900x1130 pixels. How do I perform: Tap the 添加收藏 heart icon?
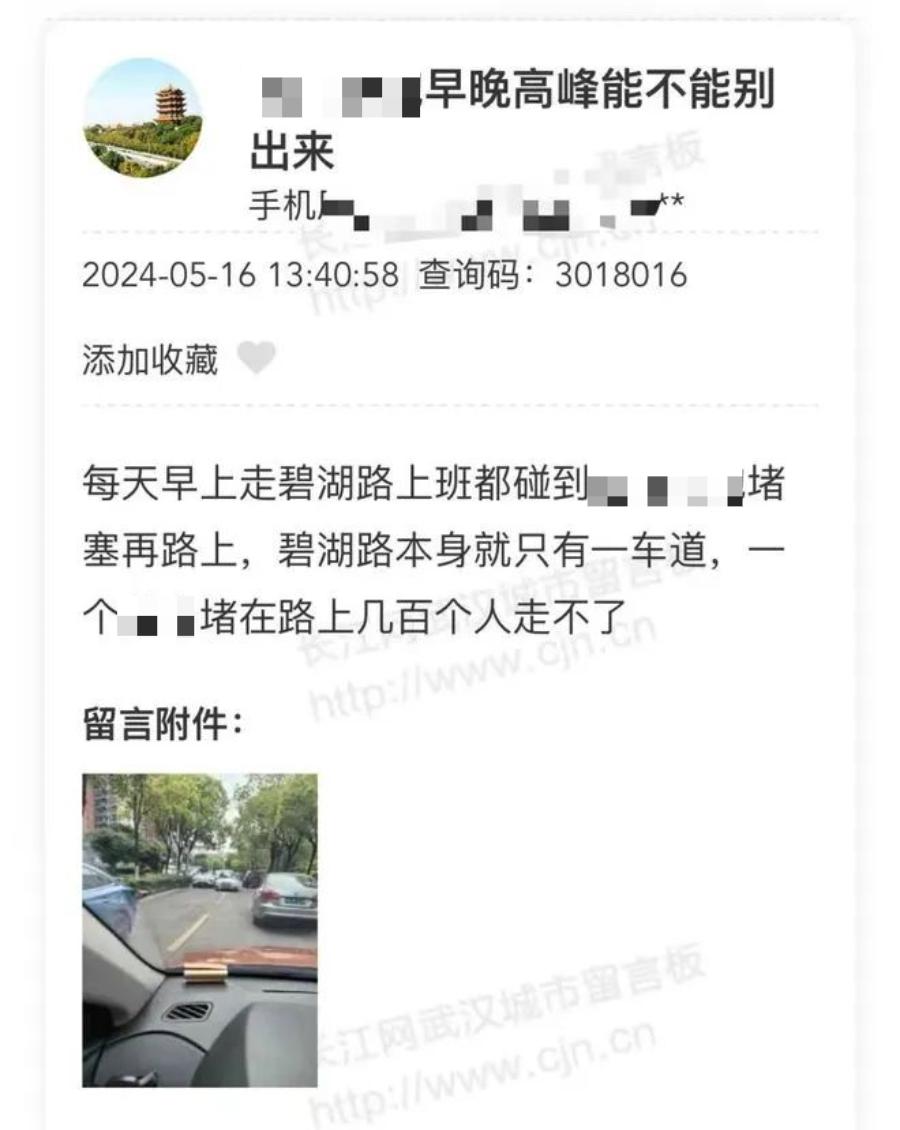click(x=256, y=359)
